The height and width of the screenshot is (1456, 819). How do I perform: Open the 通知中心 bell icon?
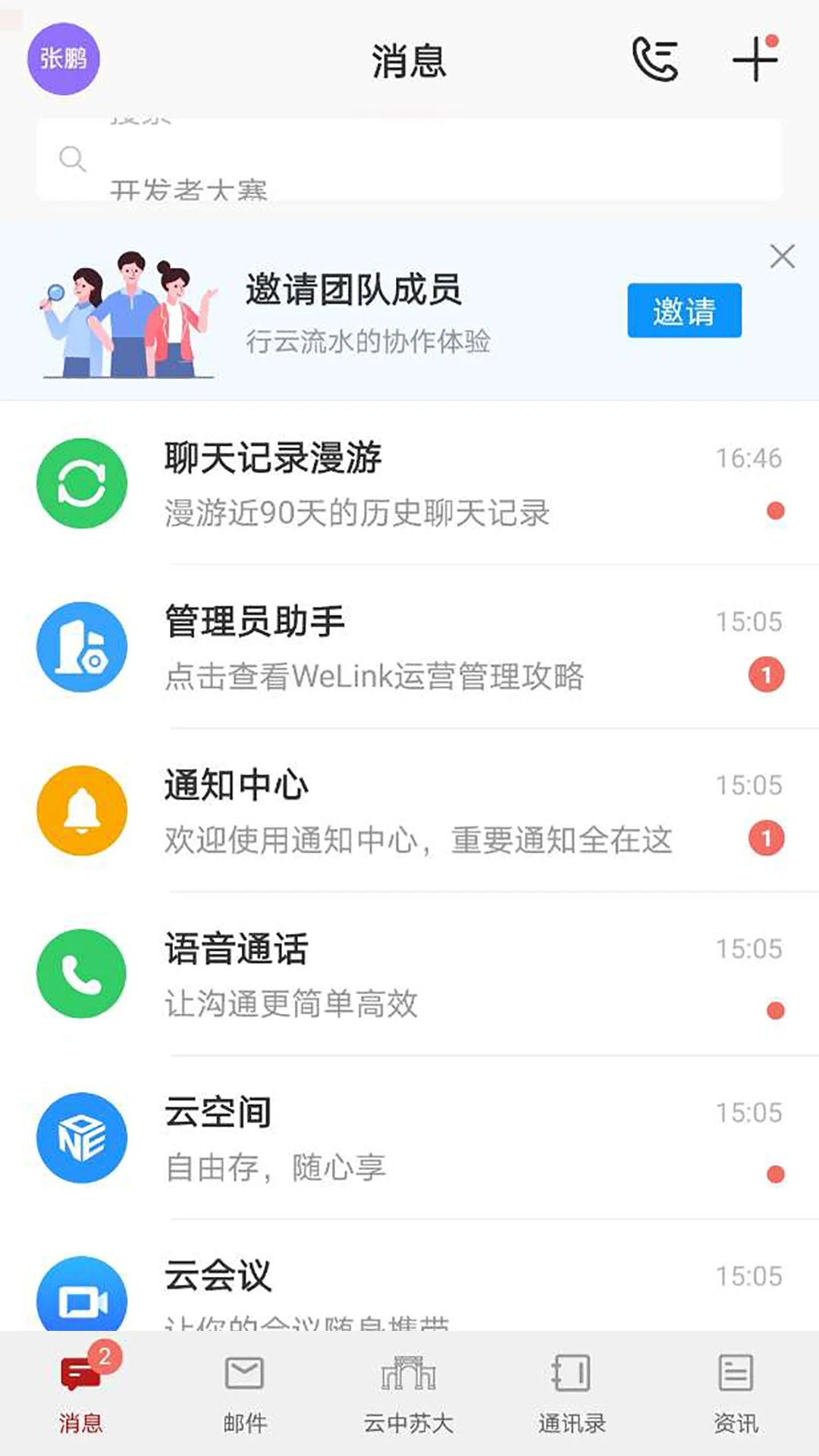81,811
